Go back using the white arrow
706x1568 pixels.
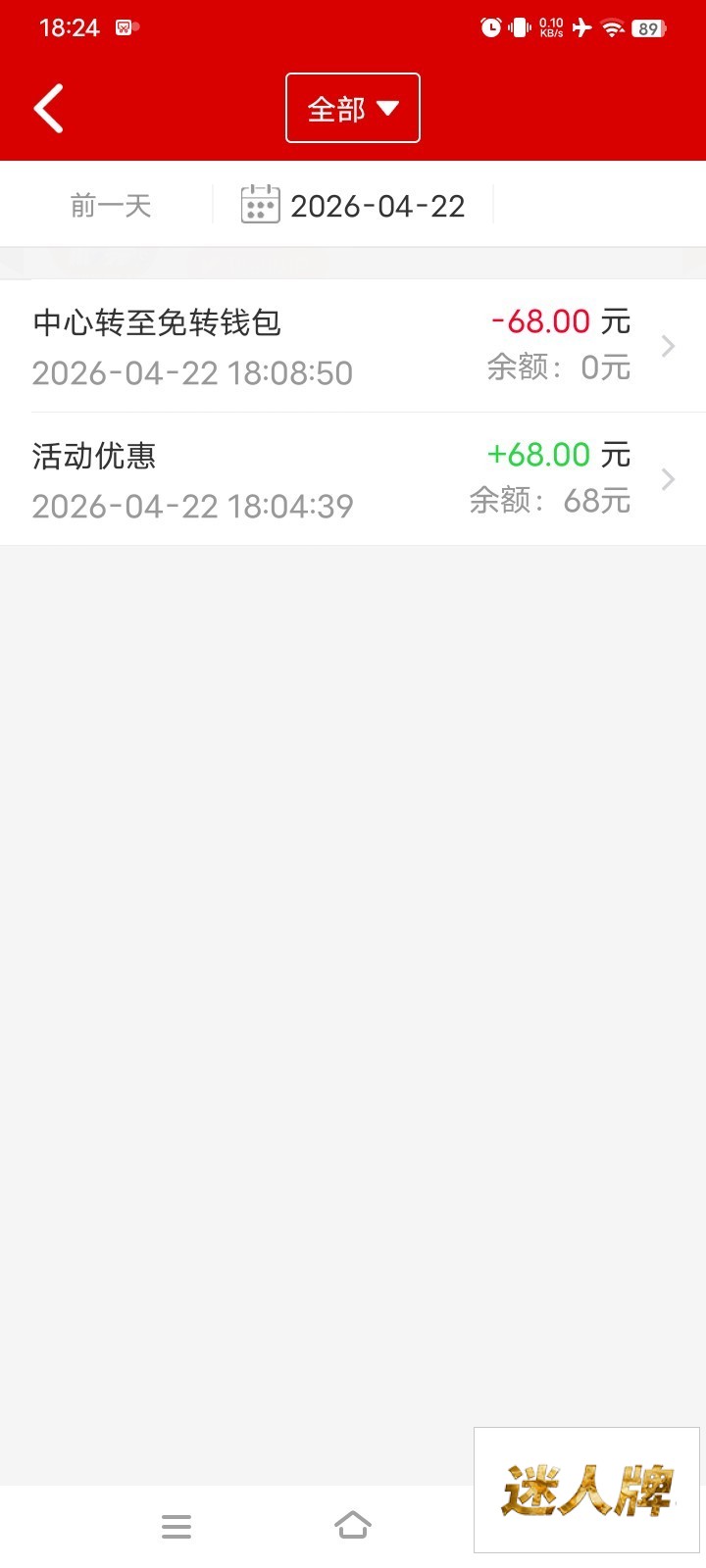[x=48, y=108]
